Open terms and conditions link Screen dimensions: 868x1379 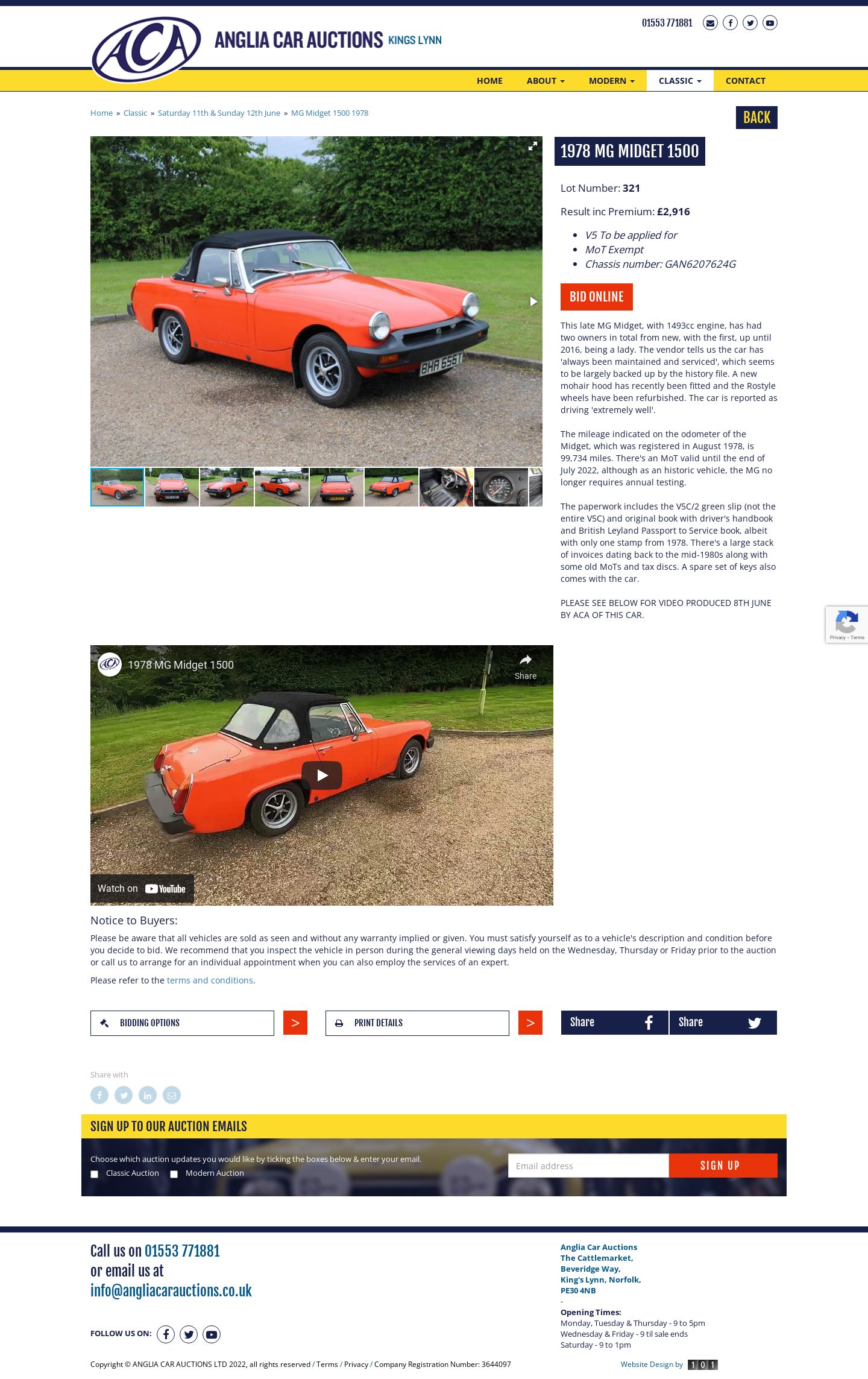click(x=210, y=980)
